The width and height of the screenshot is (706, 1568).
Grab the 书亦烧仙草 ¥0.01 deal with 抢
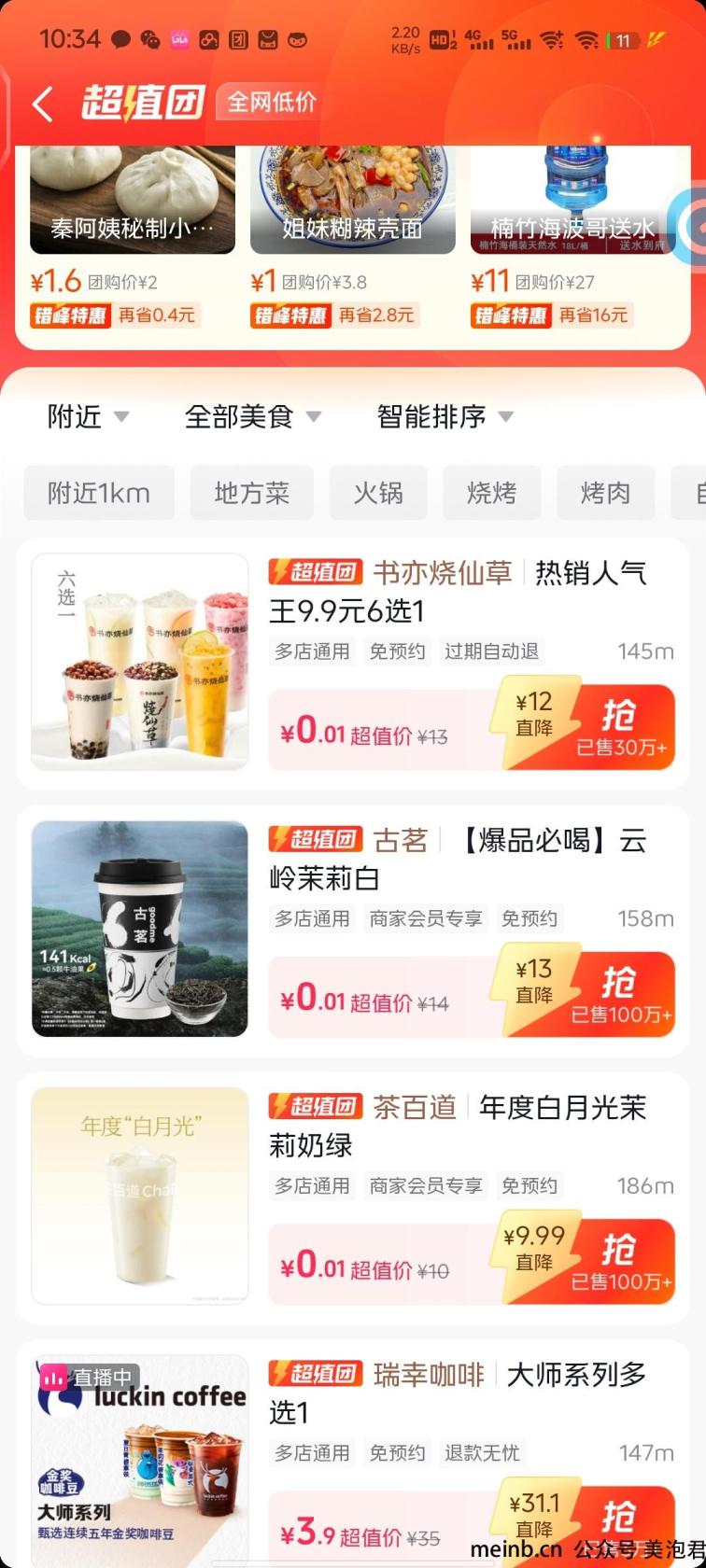[x=620, y=727]
